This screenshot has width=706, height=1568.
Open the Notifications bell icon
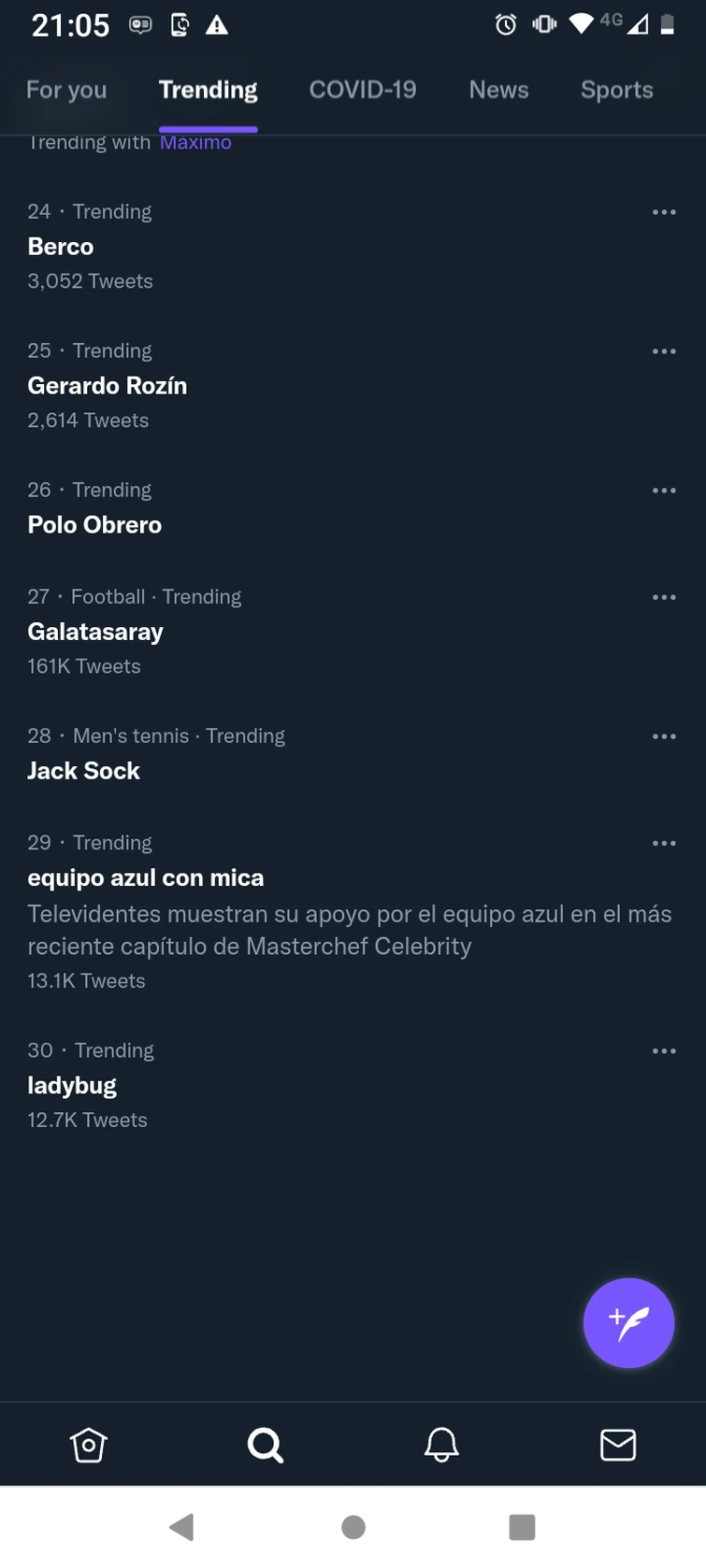tap(440, 1444)
